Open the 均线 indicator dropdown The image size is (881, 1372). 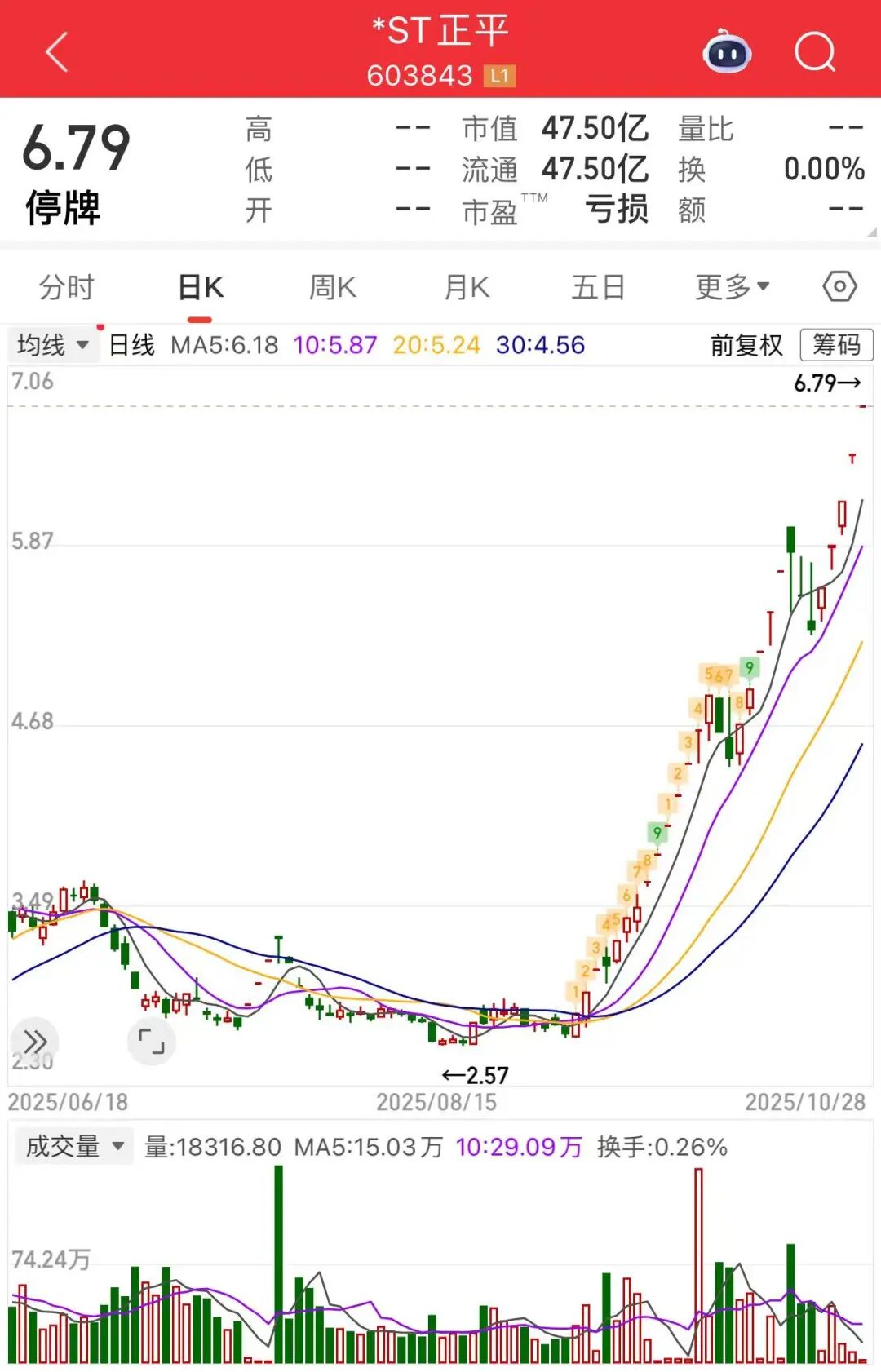[52, 345]
